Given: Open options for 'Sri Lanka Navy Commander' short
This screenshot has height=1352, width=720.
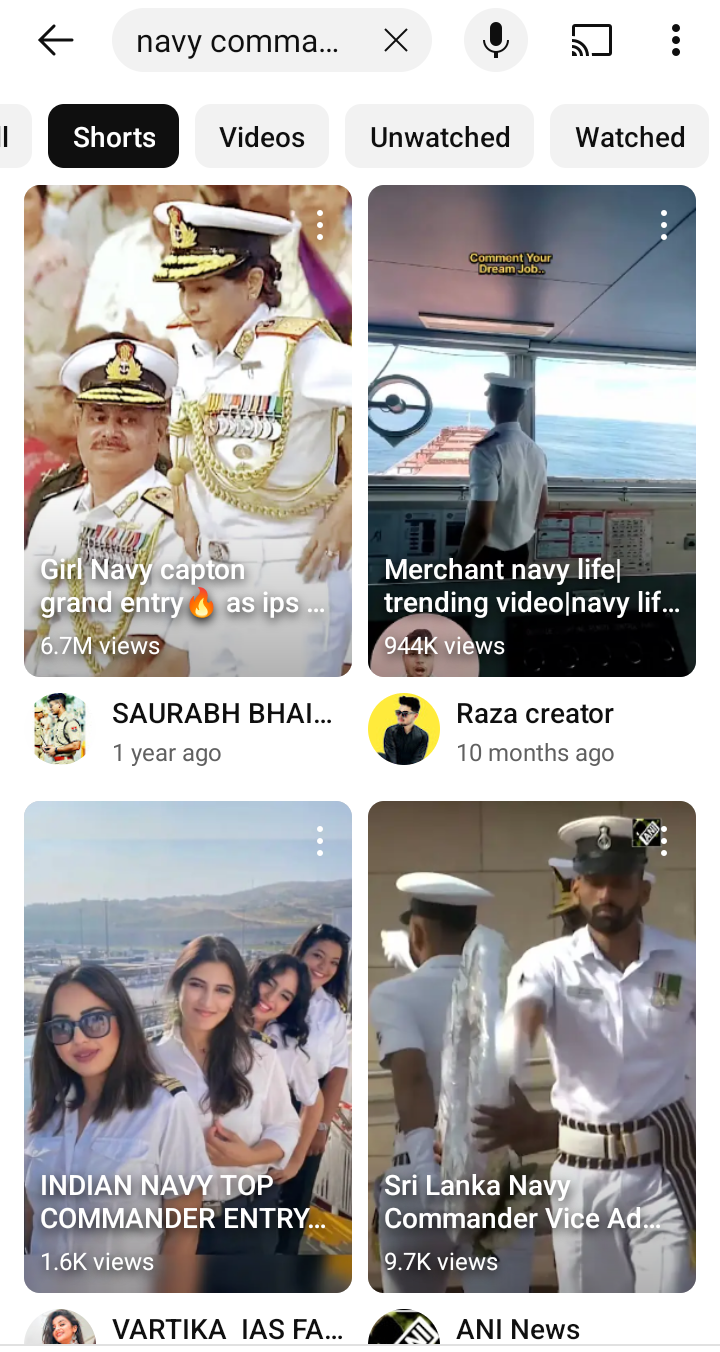Looking at the screenshot, I should coord(664,841).
